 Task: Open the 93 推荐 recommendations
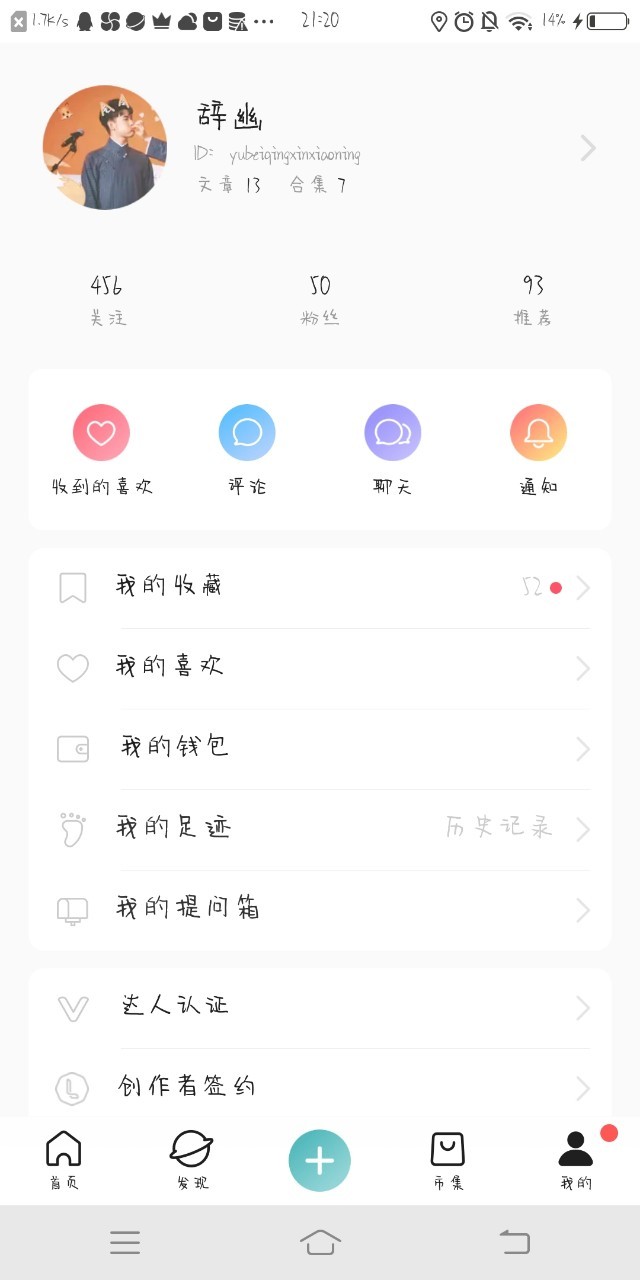coord(532,300)
